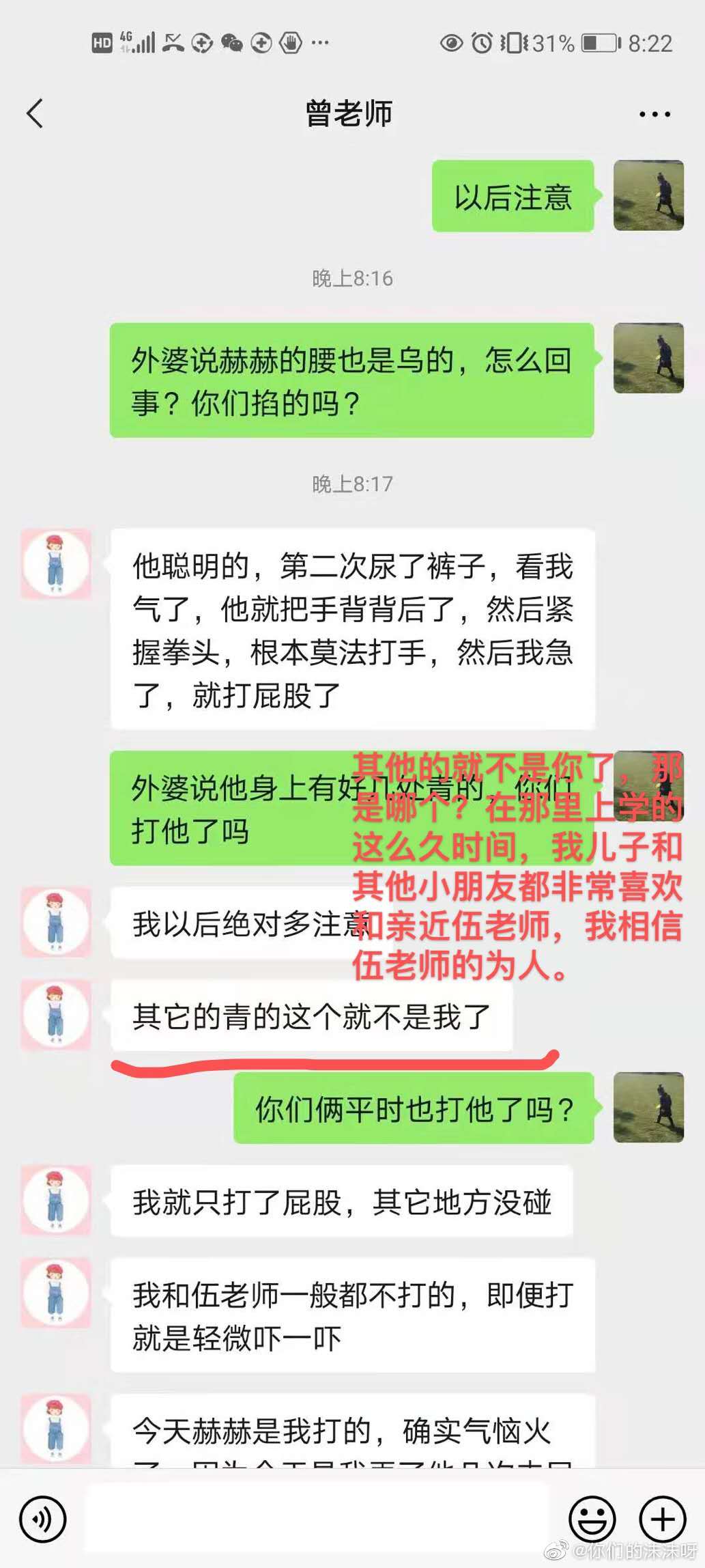Open the plus attachment menu

(x=662, y=1519)
